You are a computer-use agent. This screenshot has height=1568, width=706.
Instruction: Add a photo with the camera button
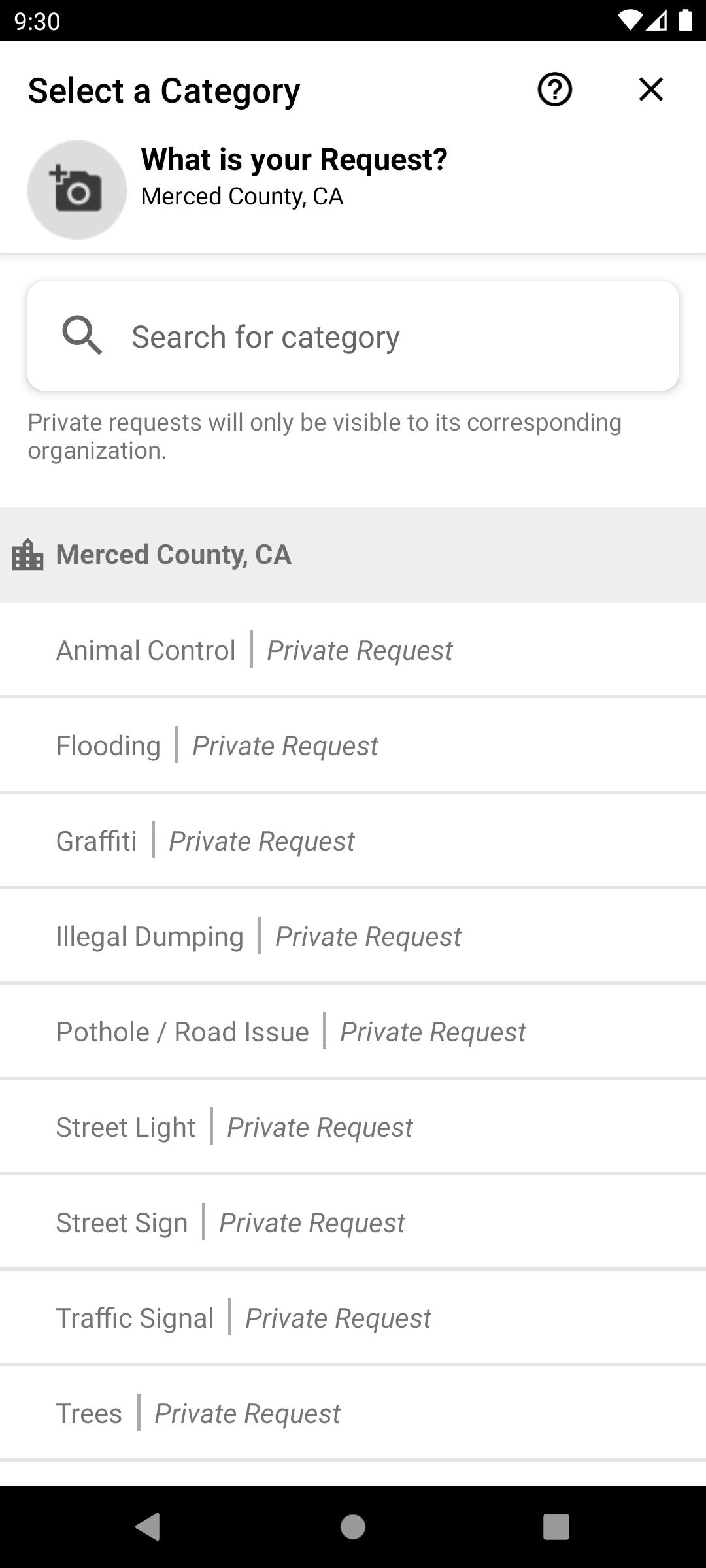[77, 190]
